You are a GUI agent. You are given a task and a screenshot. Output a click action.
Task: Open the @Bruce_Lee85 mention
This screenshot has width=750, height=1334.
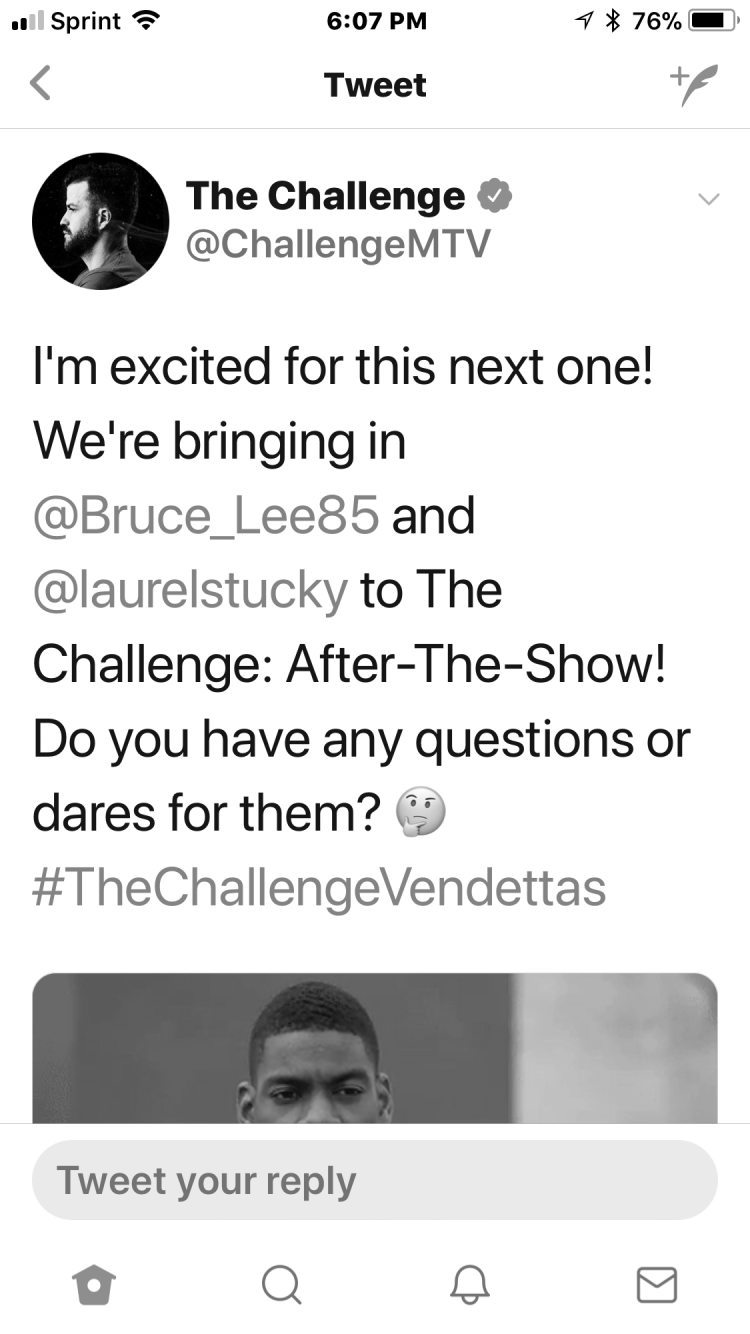point(206,516)
